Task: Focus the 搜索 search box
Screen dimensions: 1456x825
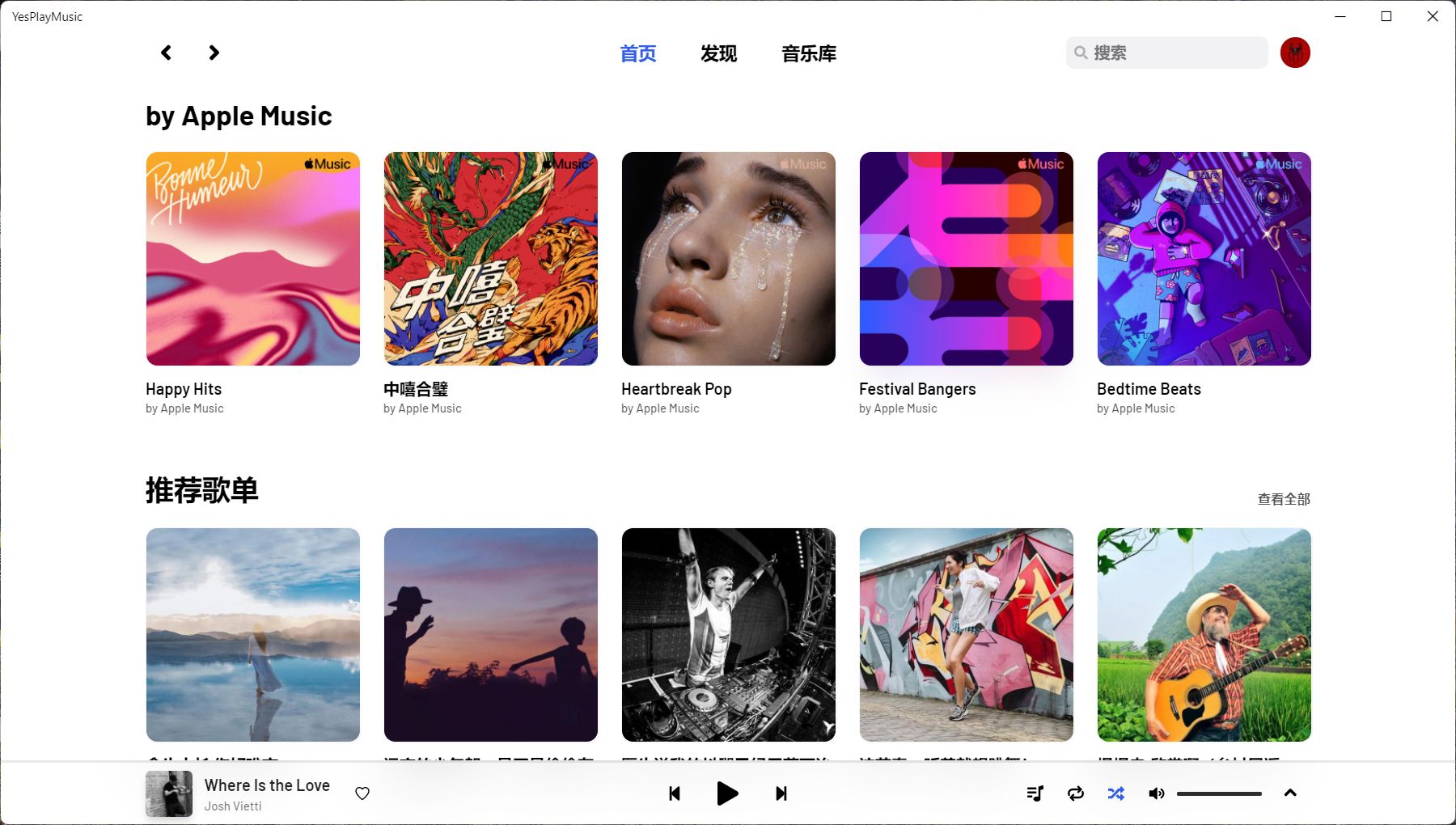Action: point(1173,53)
